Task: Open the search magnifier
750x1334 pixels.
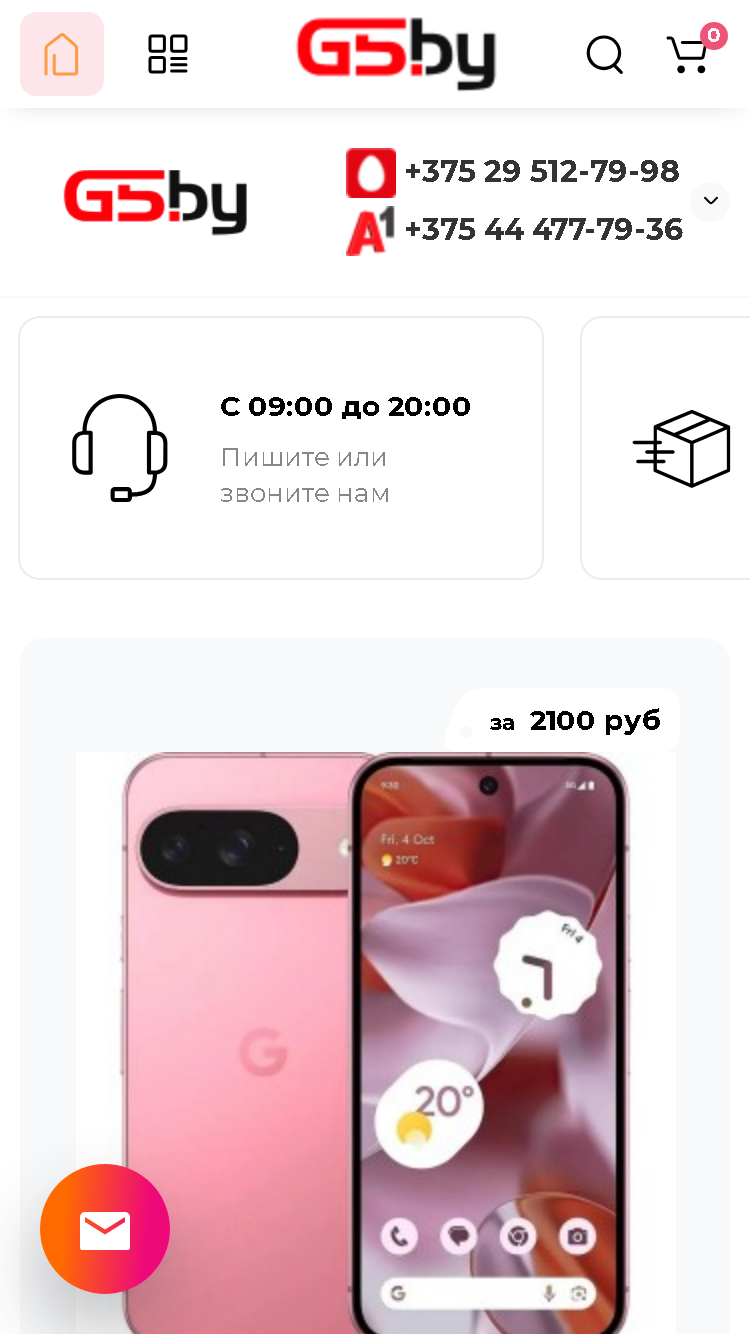Action: point(604,55)
